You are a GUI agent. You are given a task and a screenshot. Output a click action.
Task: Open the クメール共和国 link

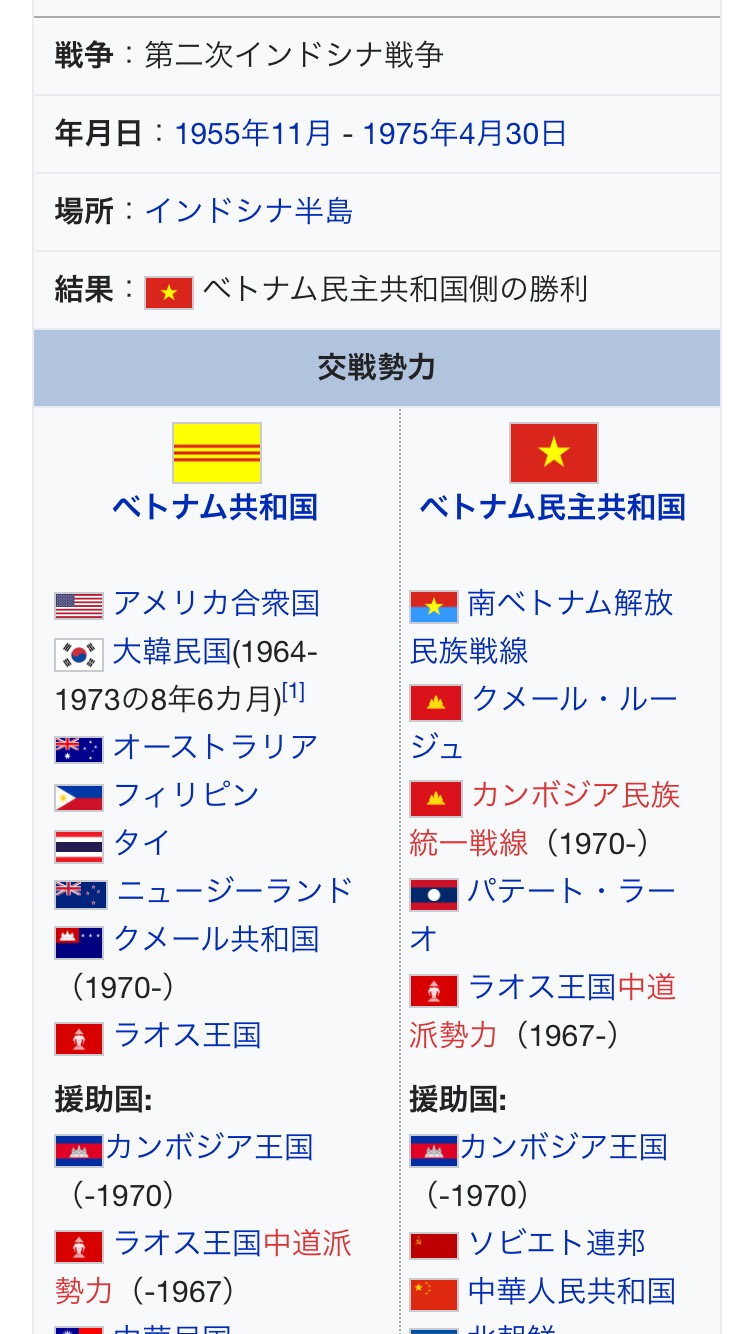tap(216, 939)
